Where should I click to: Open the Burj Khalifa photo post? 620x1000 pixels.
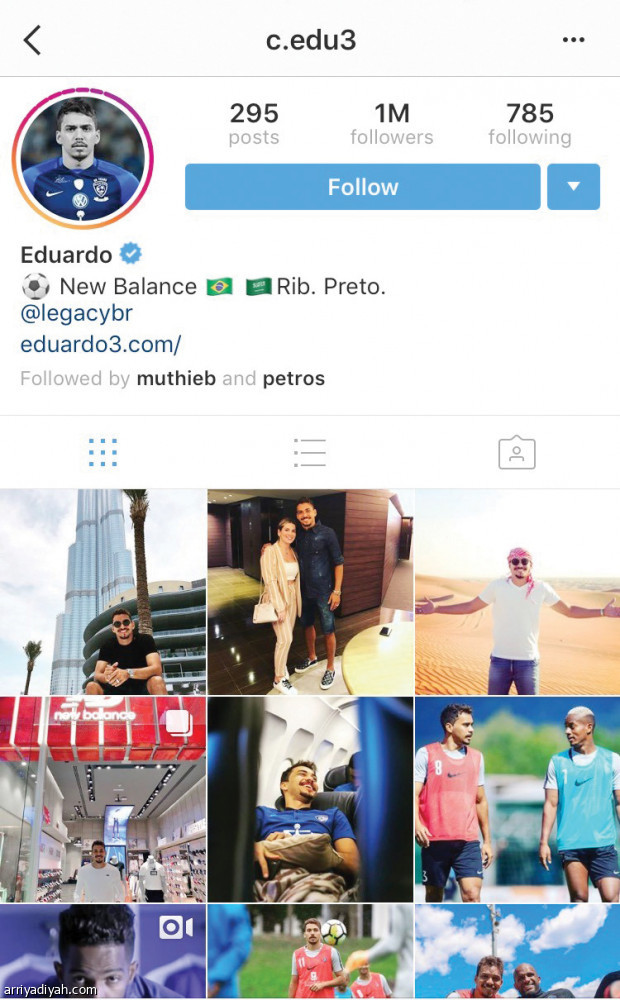pyautogui.click(x=102, y=592)
